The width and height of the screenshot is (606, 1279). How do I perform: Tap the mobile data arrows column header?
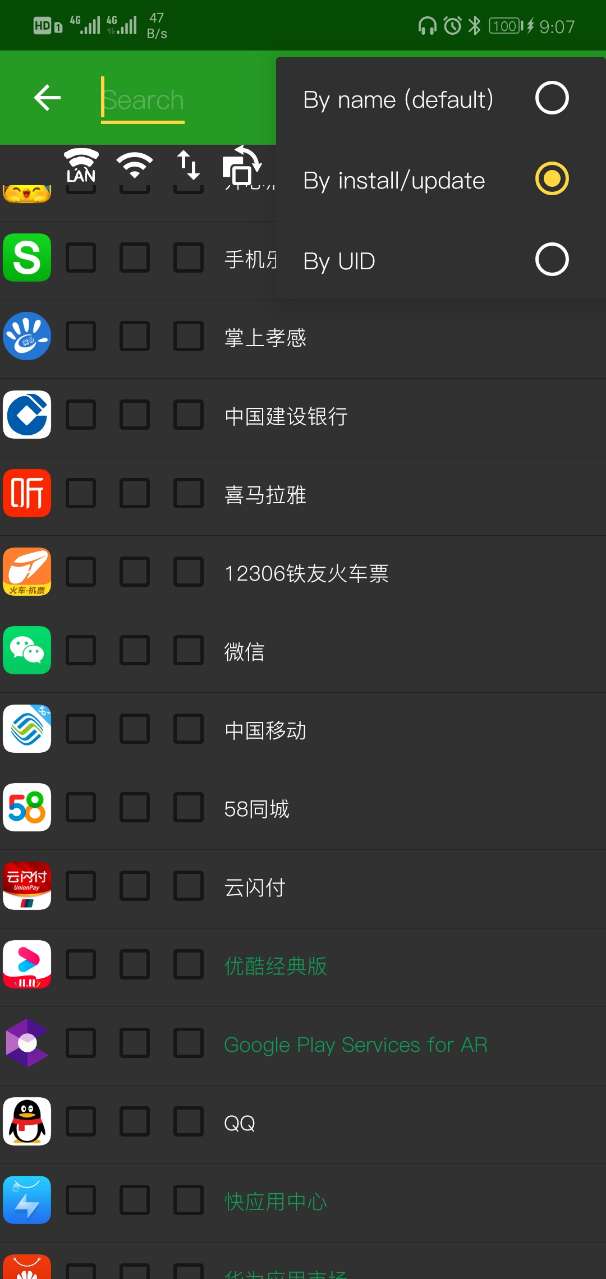[189, 165]
